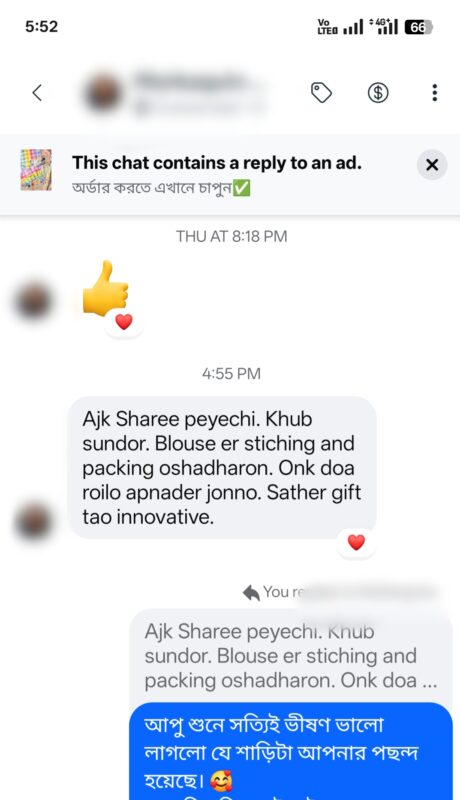The image size is (460, 800).
Task: Tap the dollar payment icon
Action: click(378, 93)
